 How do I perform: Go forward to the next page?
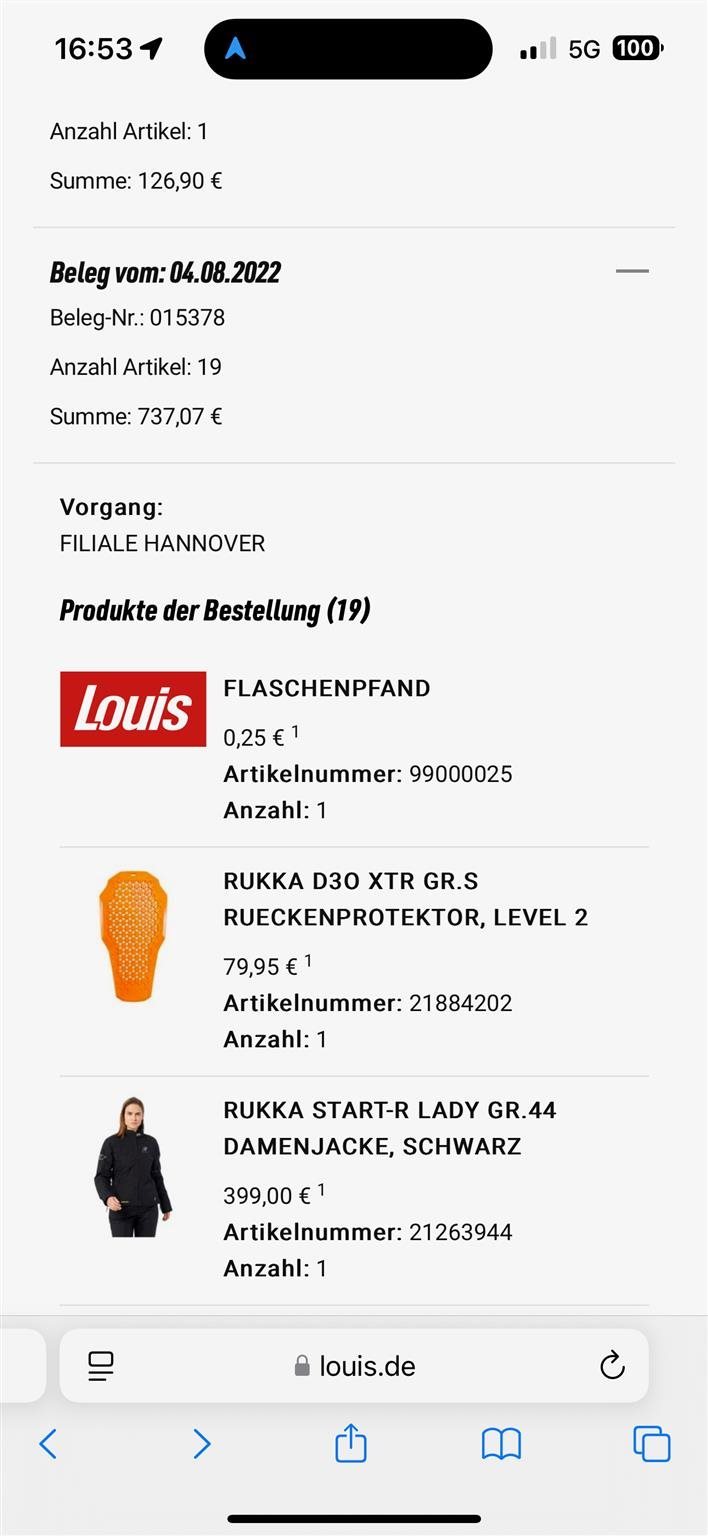(201, 1444)
